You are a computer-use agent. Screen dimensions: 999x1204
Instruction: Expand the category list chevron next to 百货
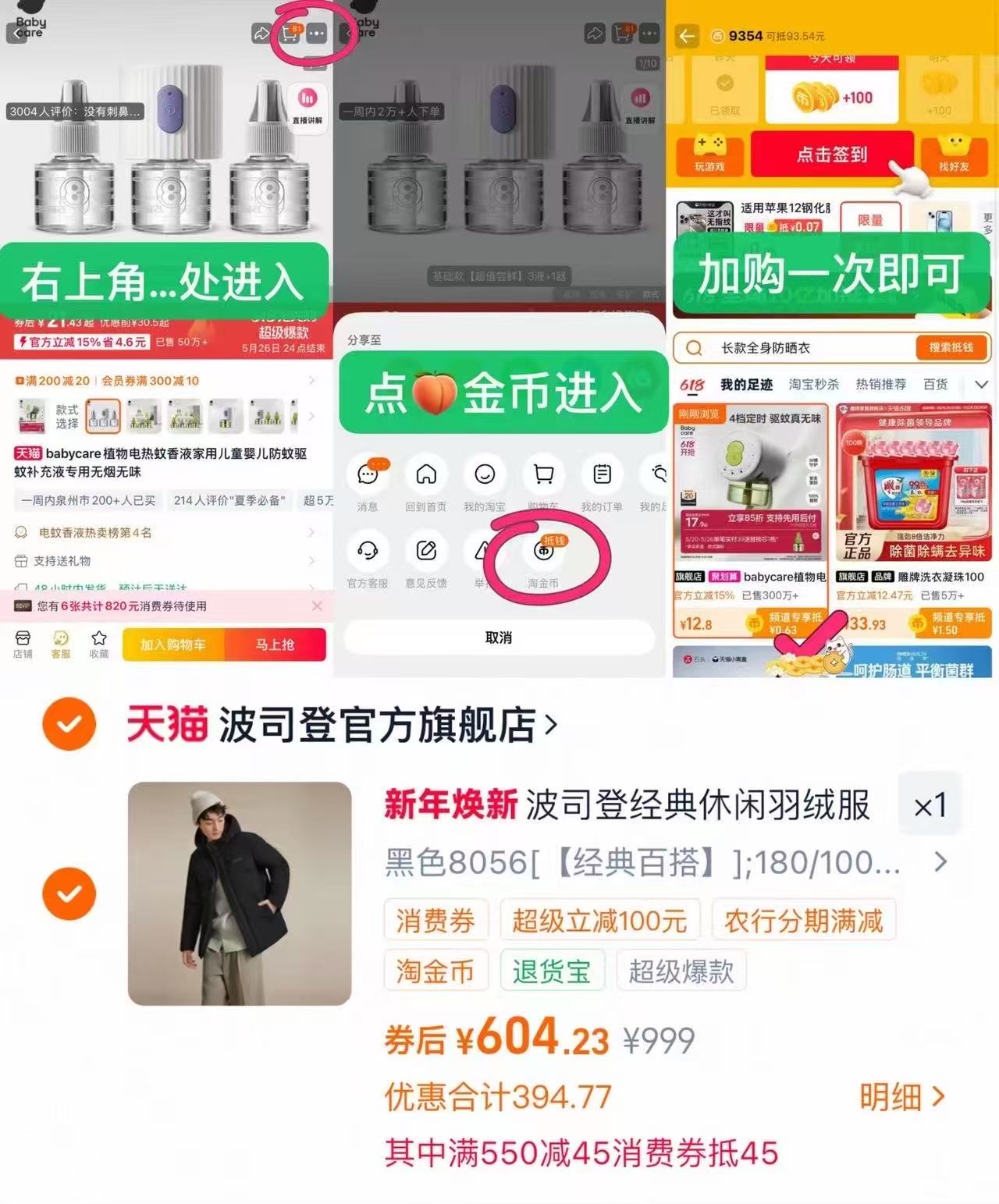[x=982, y=384]
